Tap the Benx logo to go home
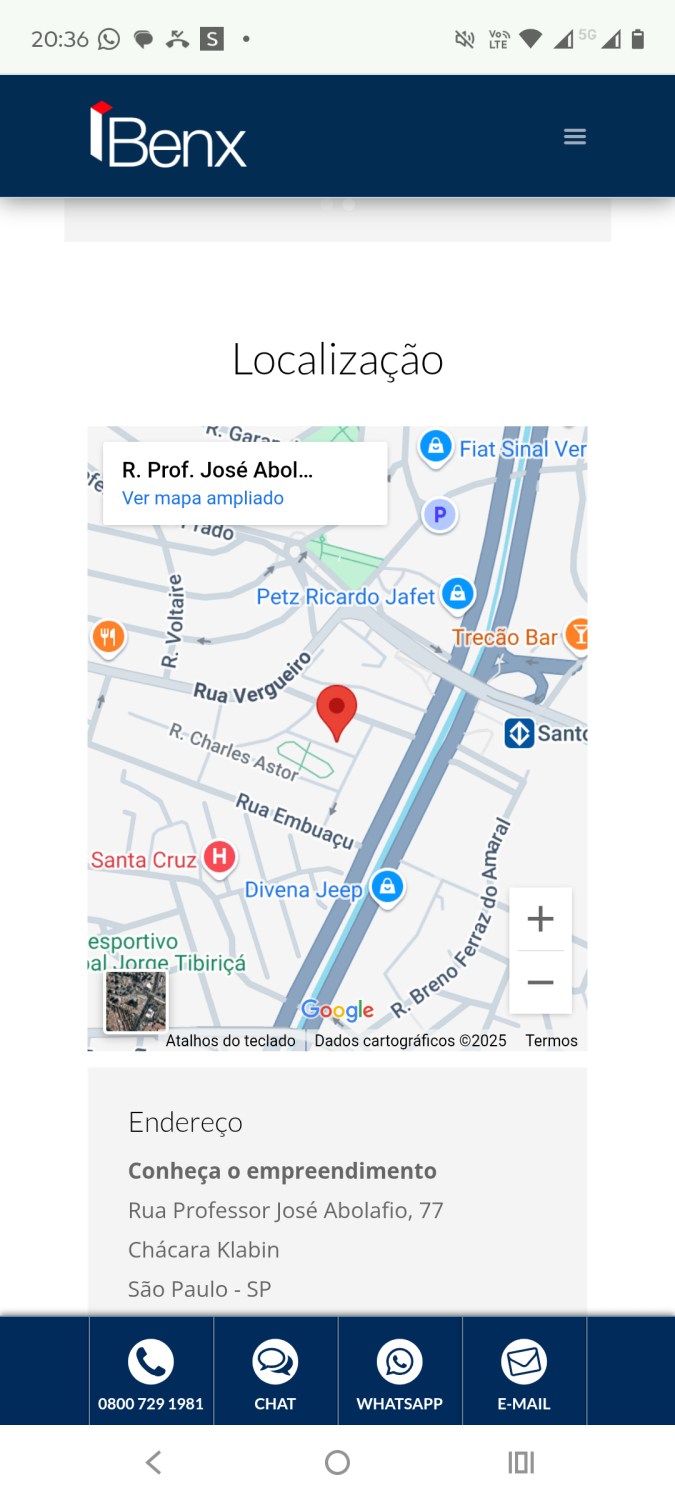 point(168,136)
